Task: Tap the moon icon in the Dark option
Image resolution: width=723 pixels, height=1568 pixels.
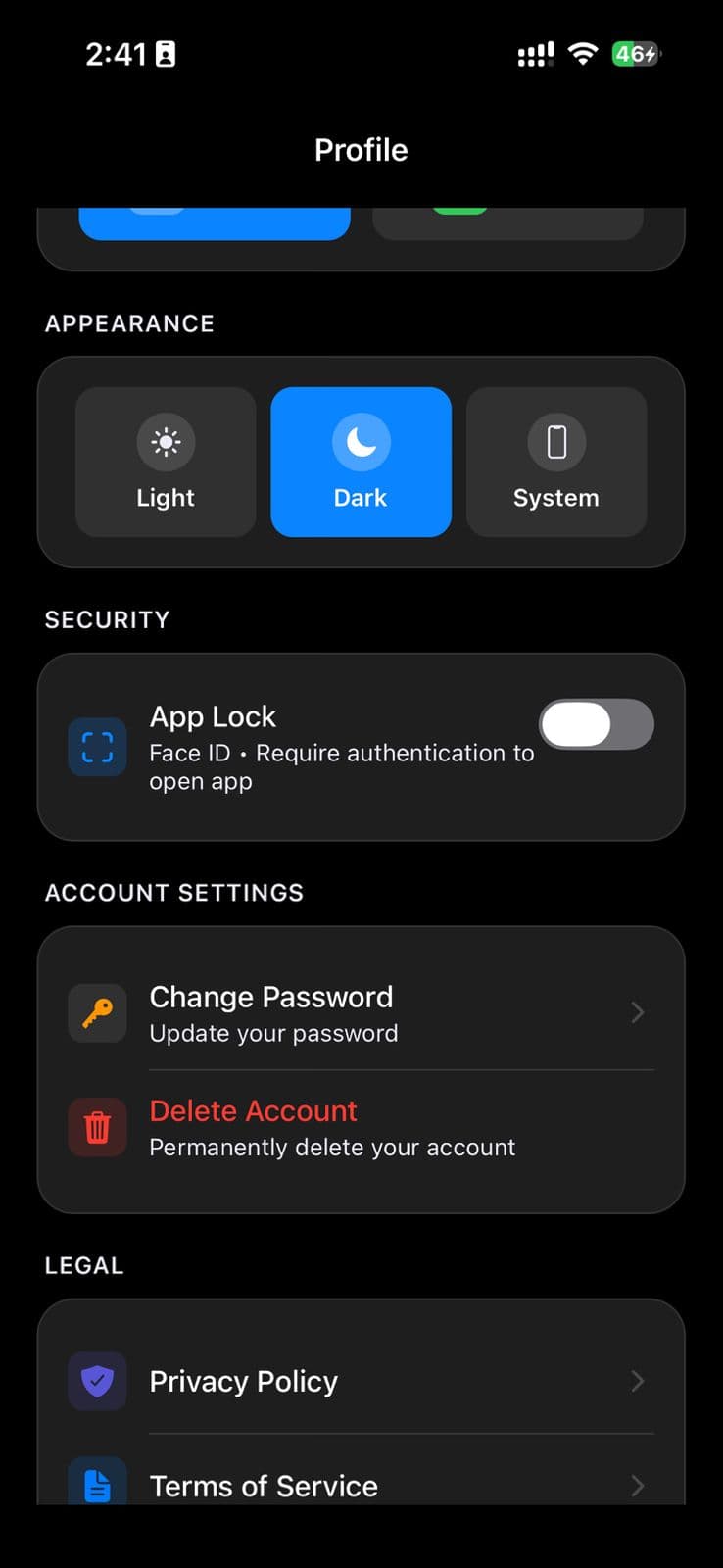Action: (361, 441)
